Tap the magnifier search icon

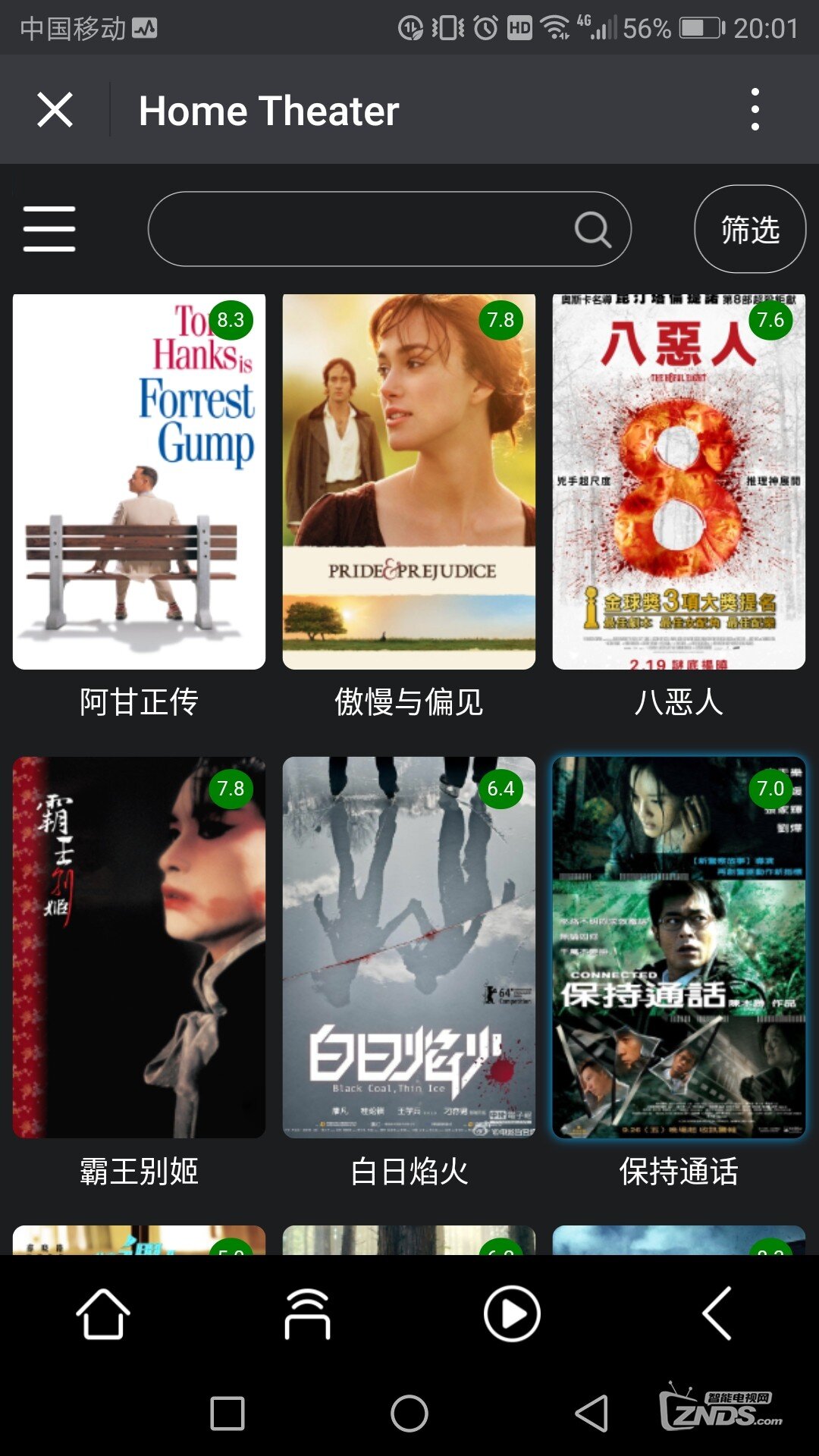(592, 229)
